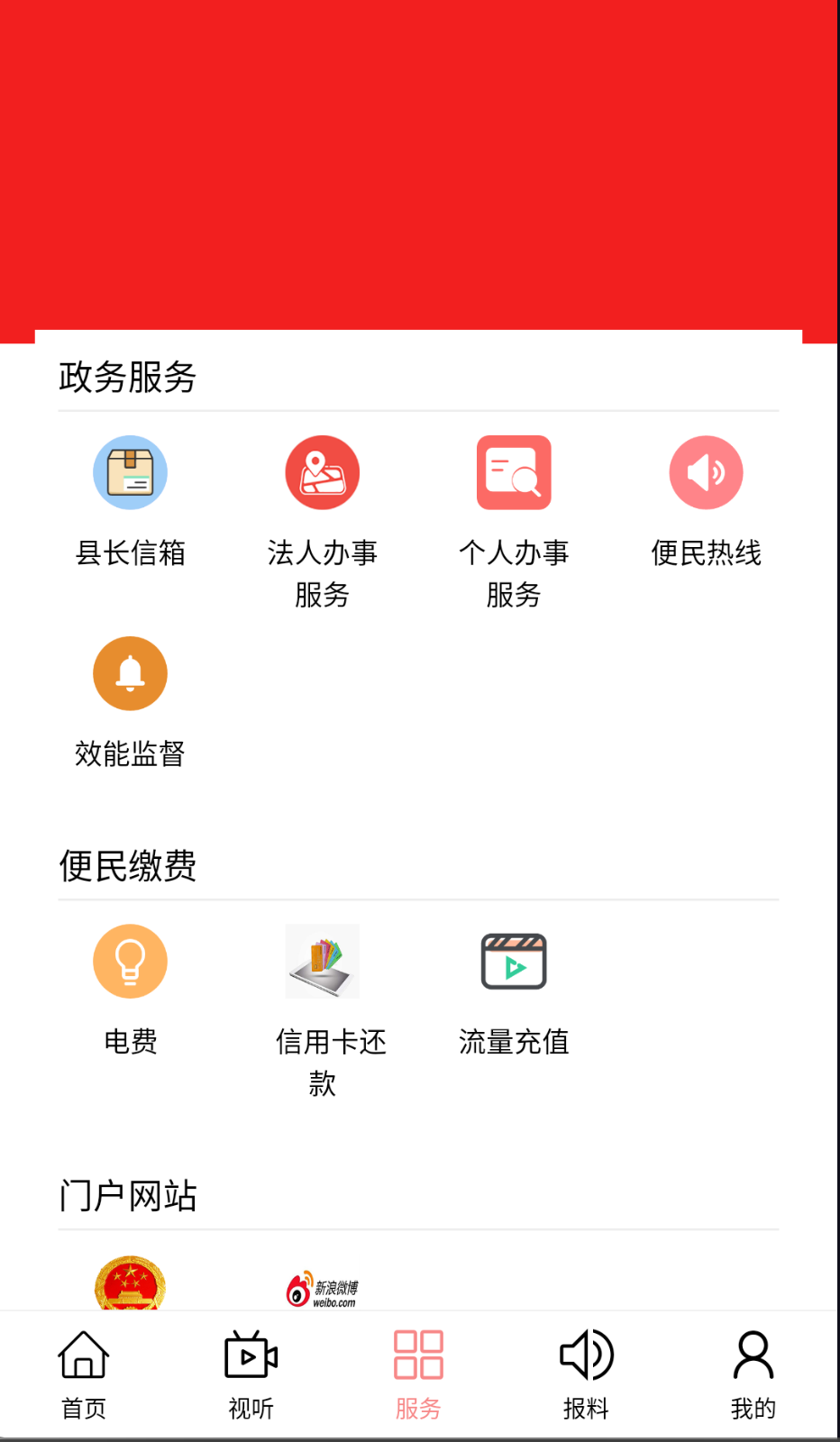Tap the grid icon for 服务
840x1442 pixels.
[x=418, y=1354]
